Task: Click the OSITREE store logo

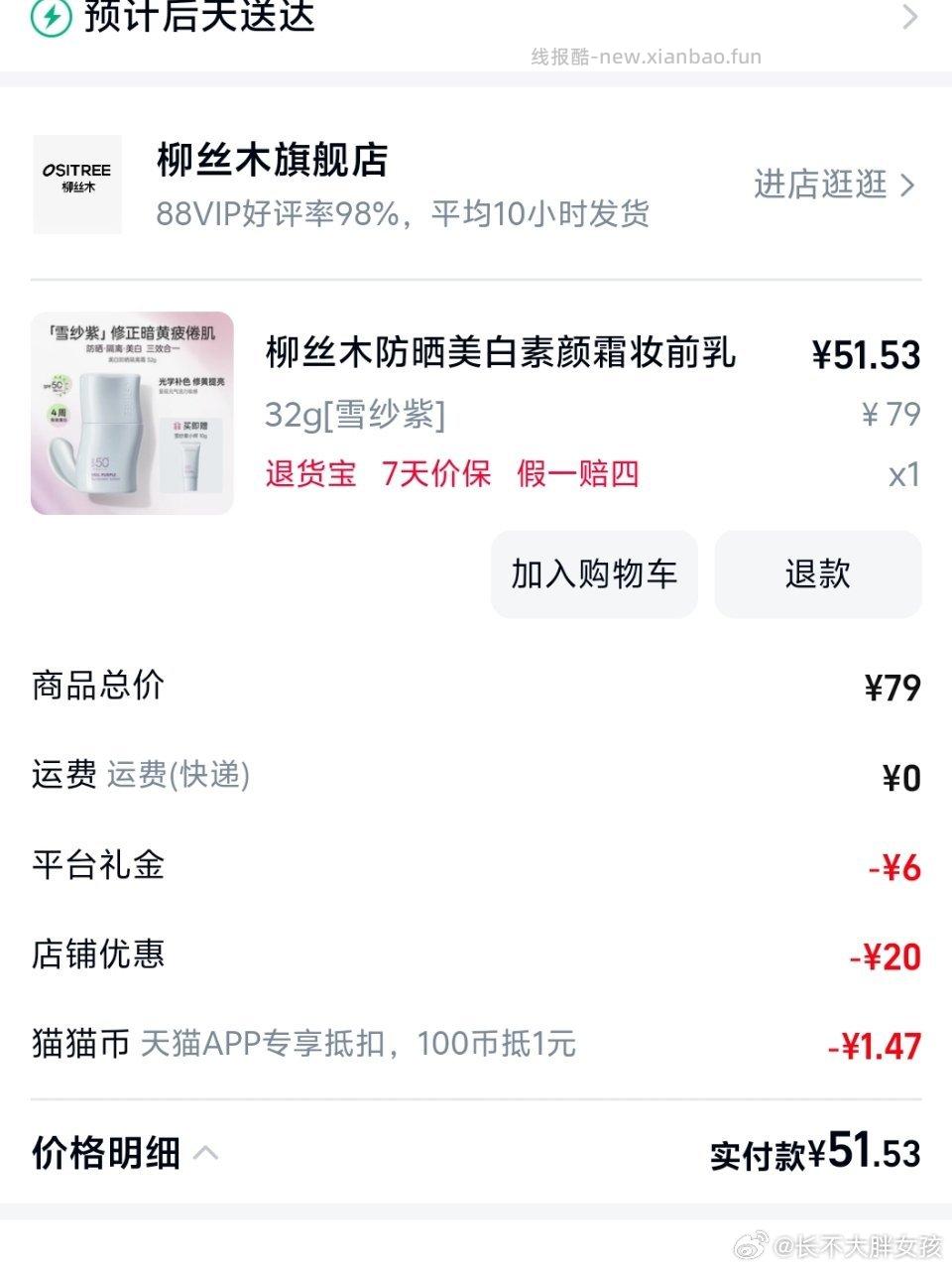Action: pos(77,185)
